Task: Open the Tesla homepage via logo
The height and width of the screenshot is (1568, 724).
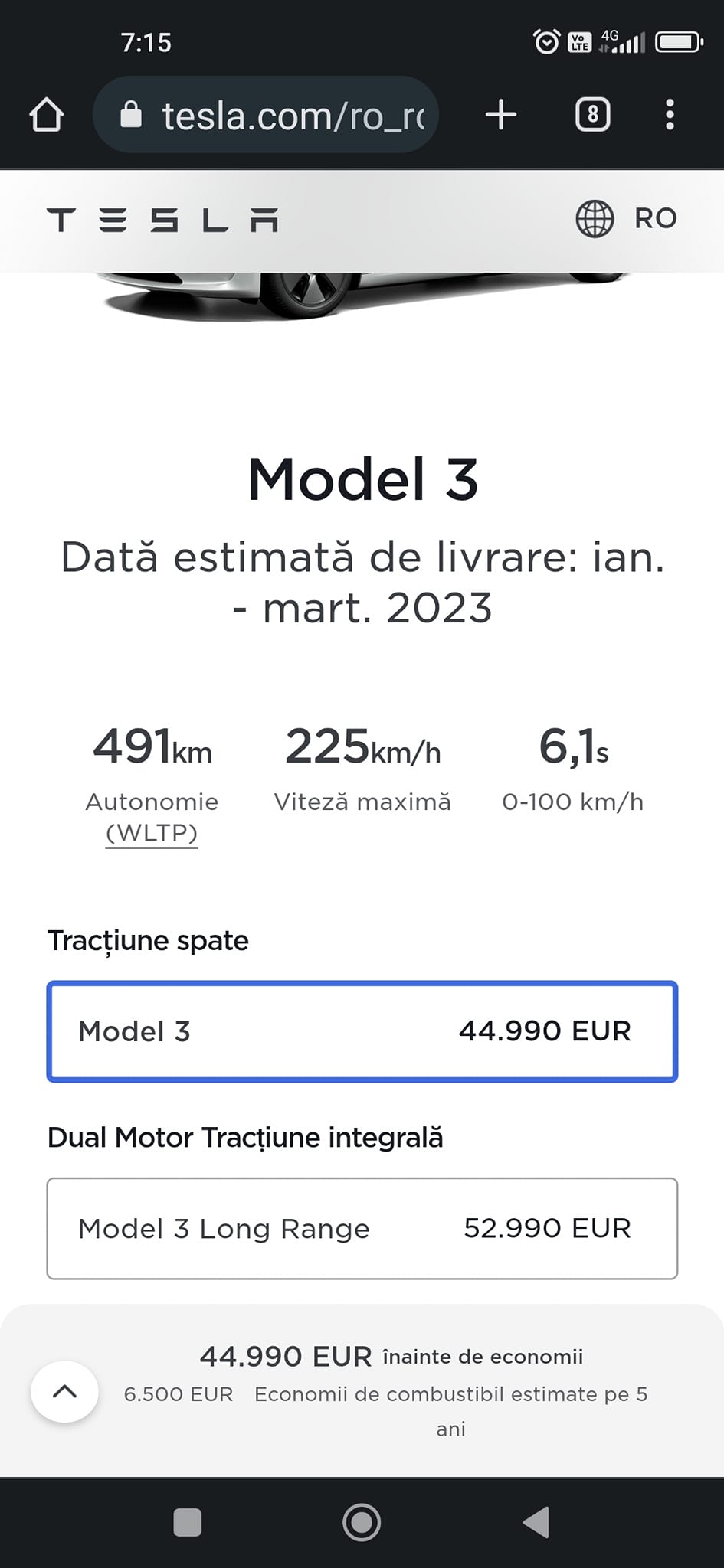Action: [162, 220]
